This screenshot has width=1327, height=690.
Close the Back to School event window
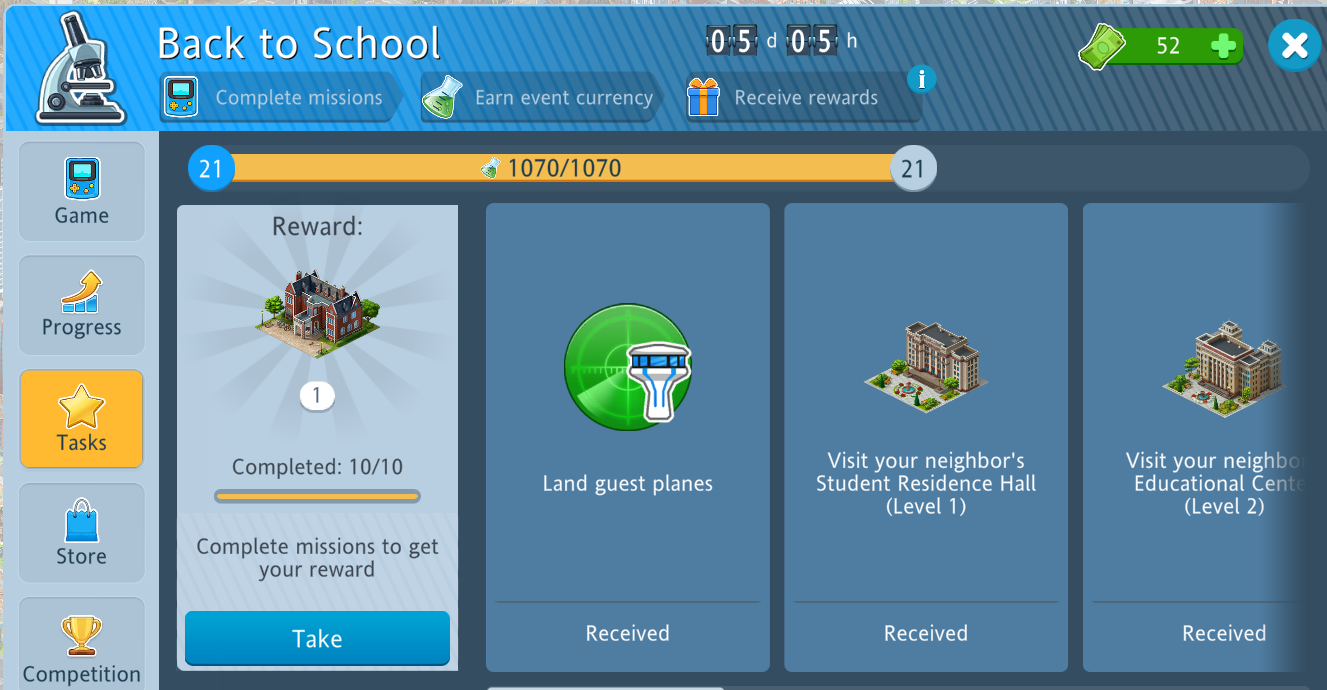click(x=1294, y=46)
